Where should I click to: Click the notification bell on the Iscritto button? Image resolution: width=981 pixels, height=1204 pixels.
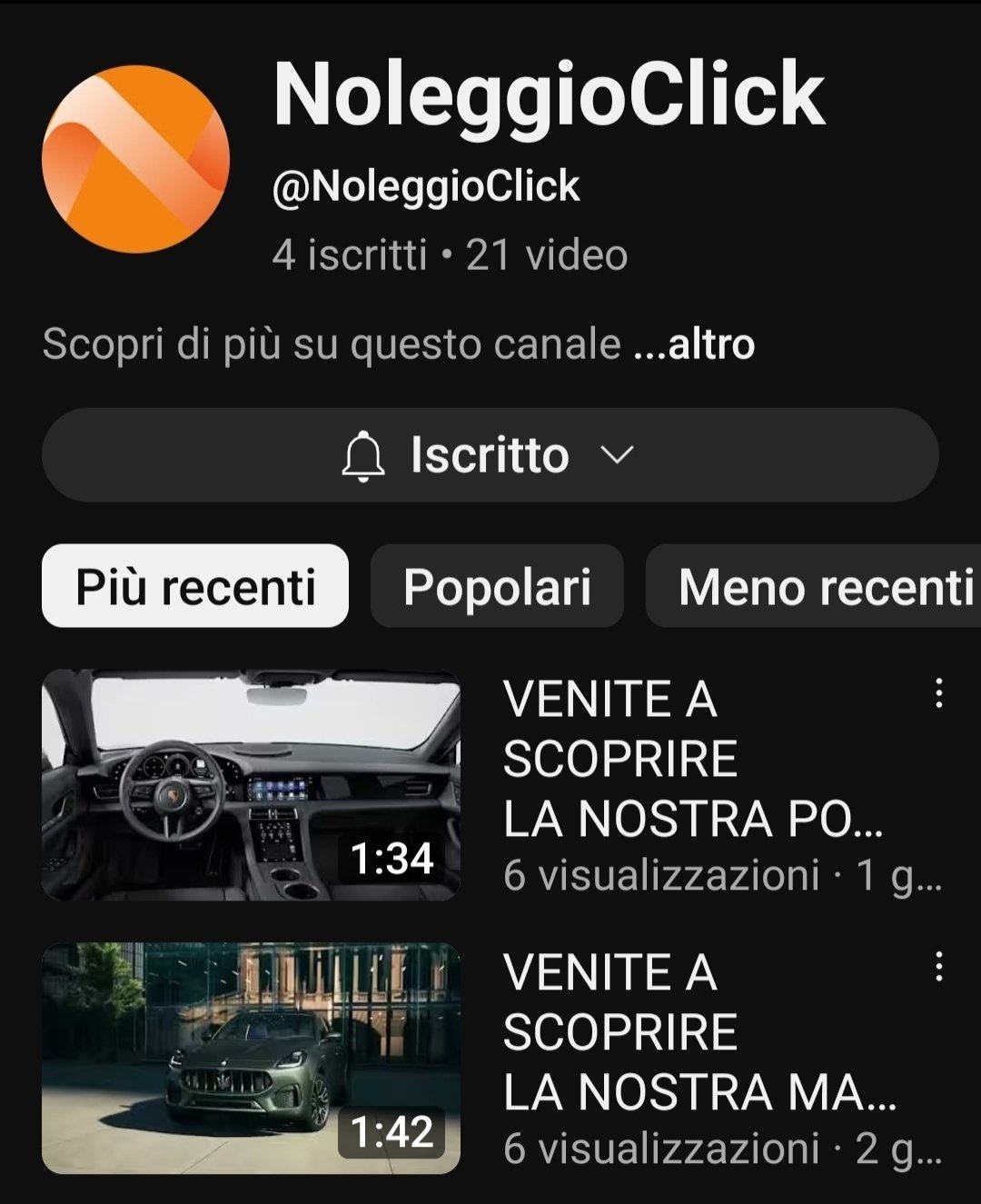tap(366, 456)
